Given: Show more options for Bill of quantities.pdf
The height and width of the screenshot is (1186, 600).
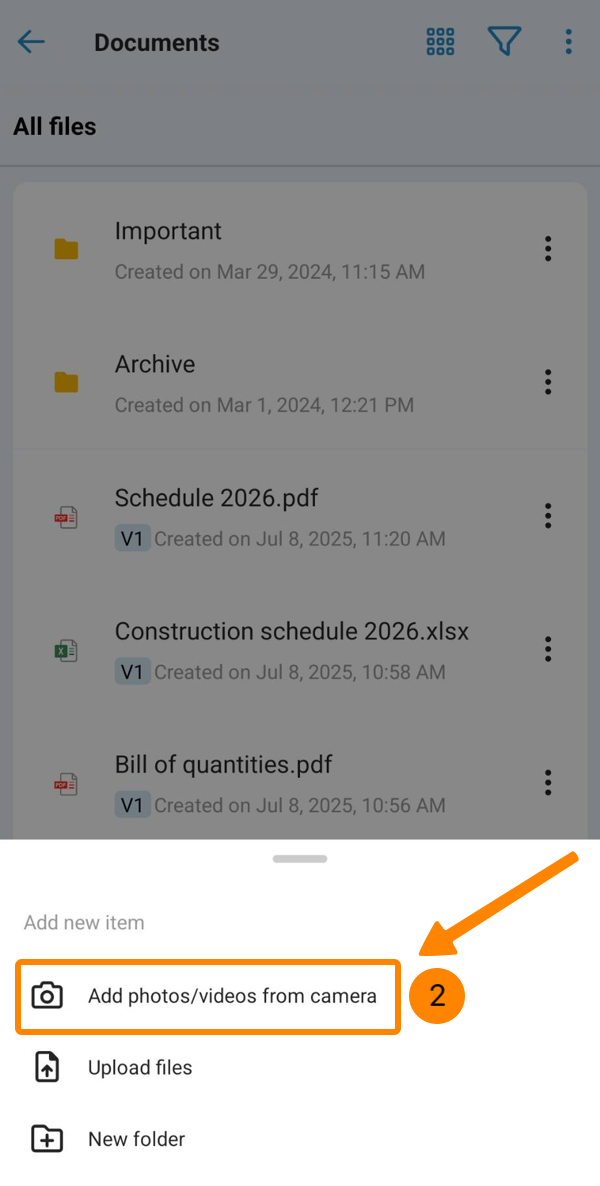Looking at the screenshot, I should [x=548, y=782].
